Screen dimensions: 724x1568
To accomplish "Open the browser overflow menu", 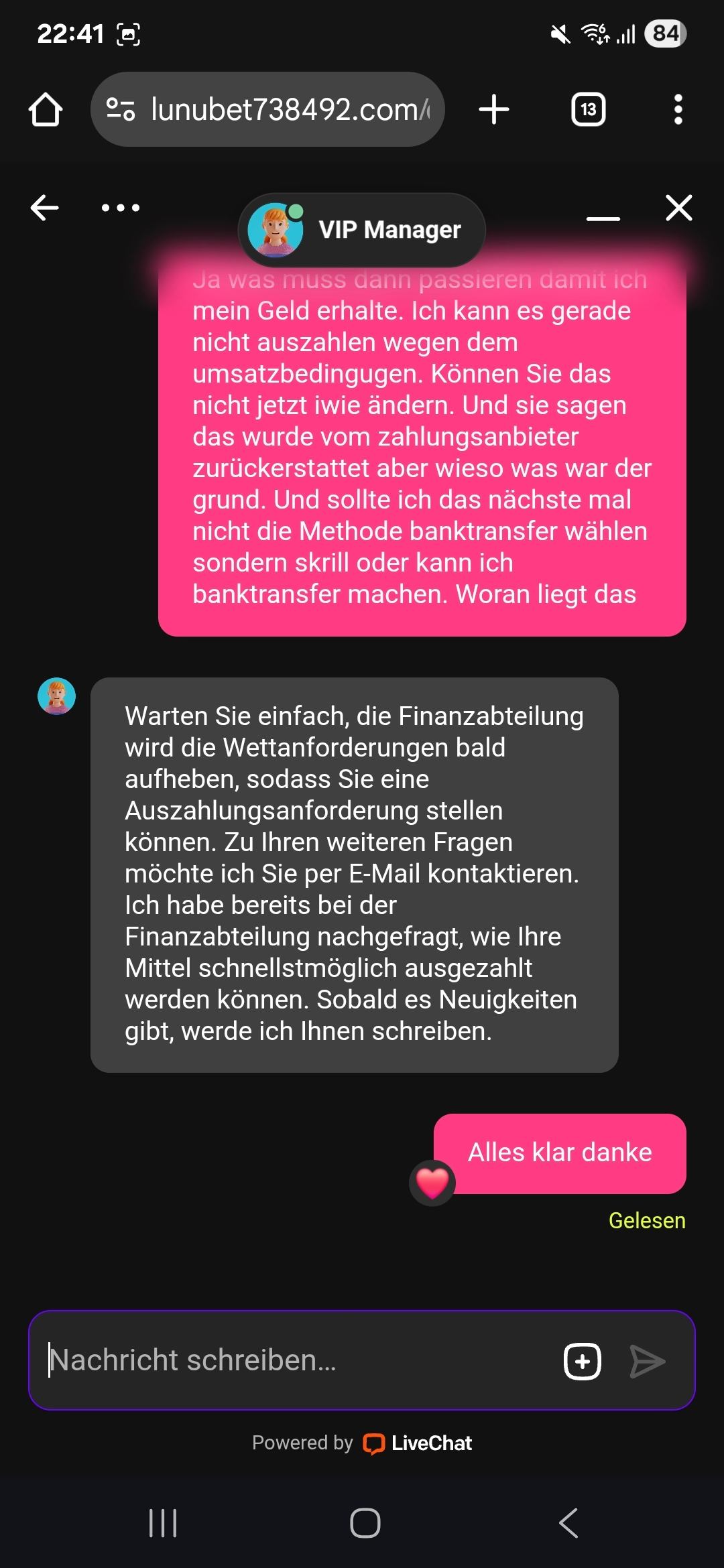I will [678, 109].
